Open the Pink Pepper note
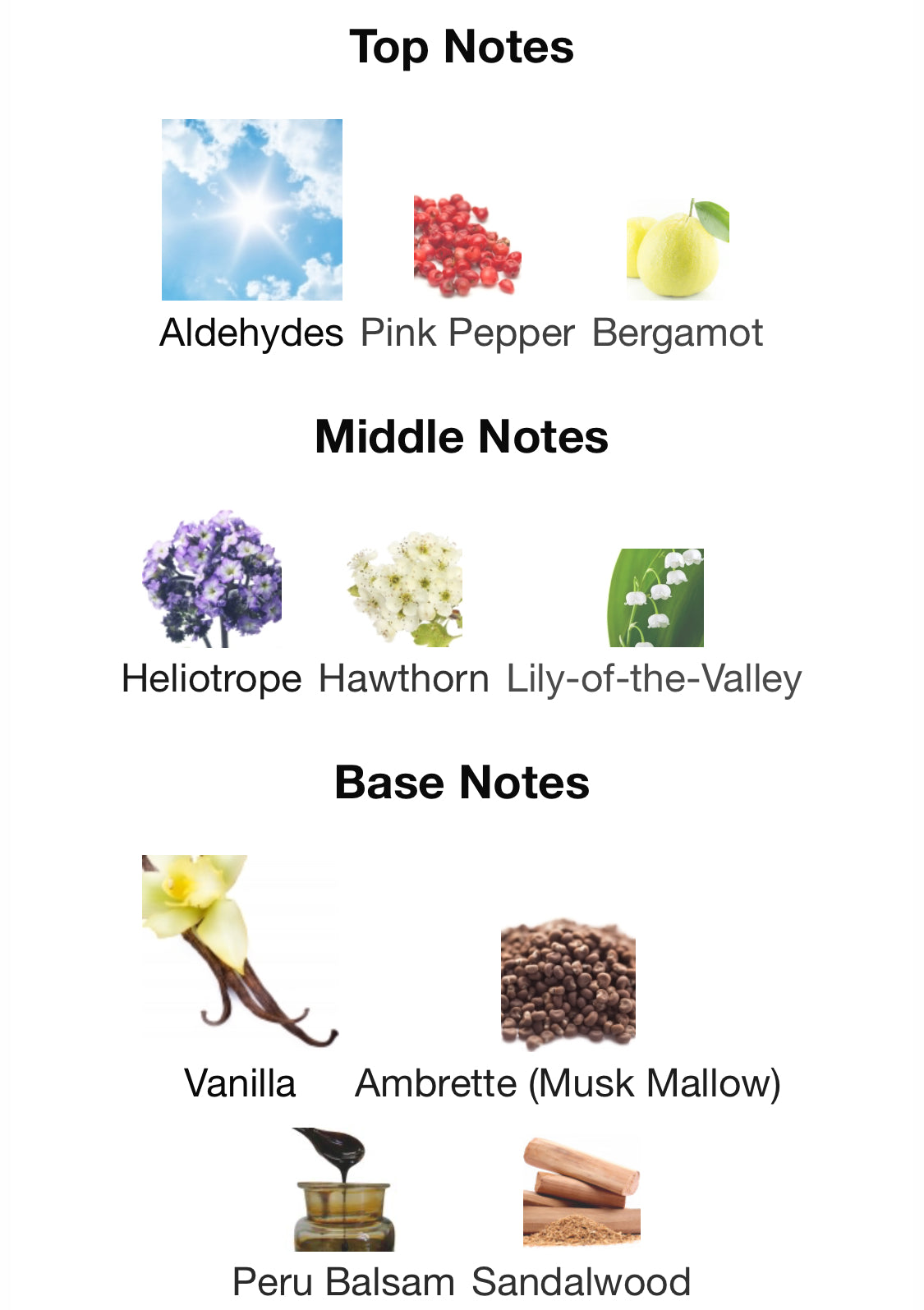 (467, 246)
